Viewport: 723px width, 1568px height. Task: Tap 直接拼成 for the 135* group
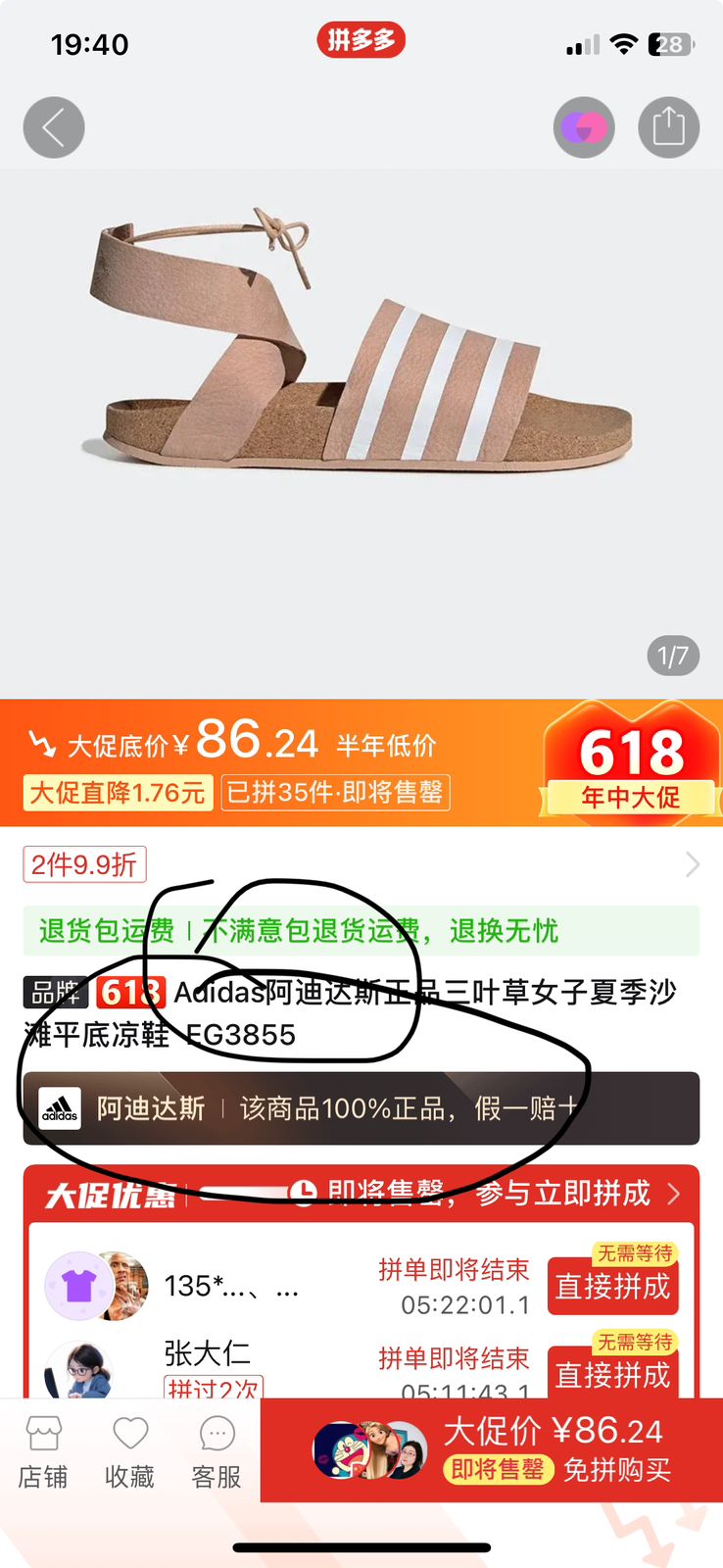tap(612, 1286)
